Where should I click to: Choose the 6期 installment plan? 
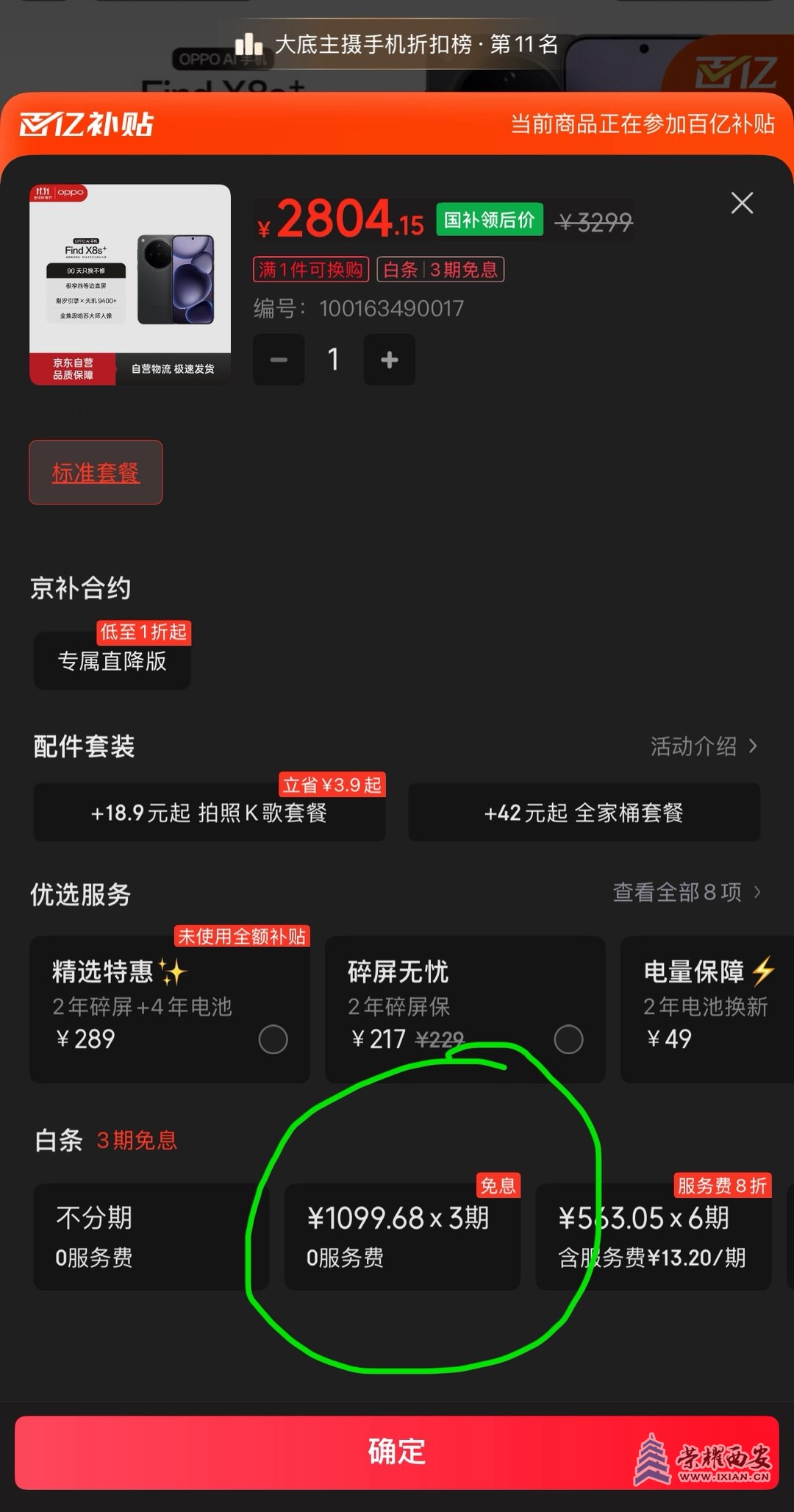pyautogui.click(x=653, y=1236)
